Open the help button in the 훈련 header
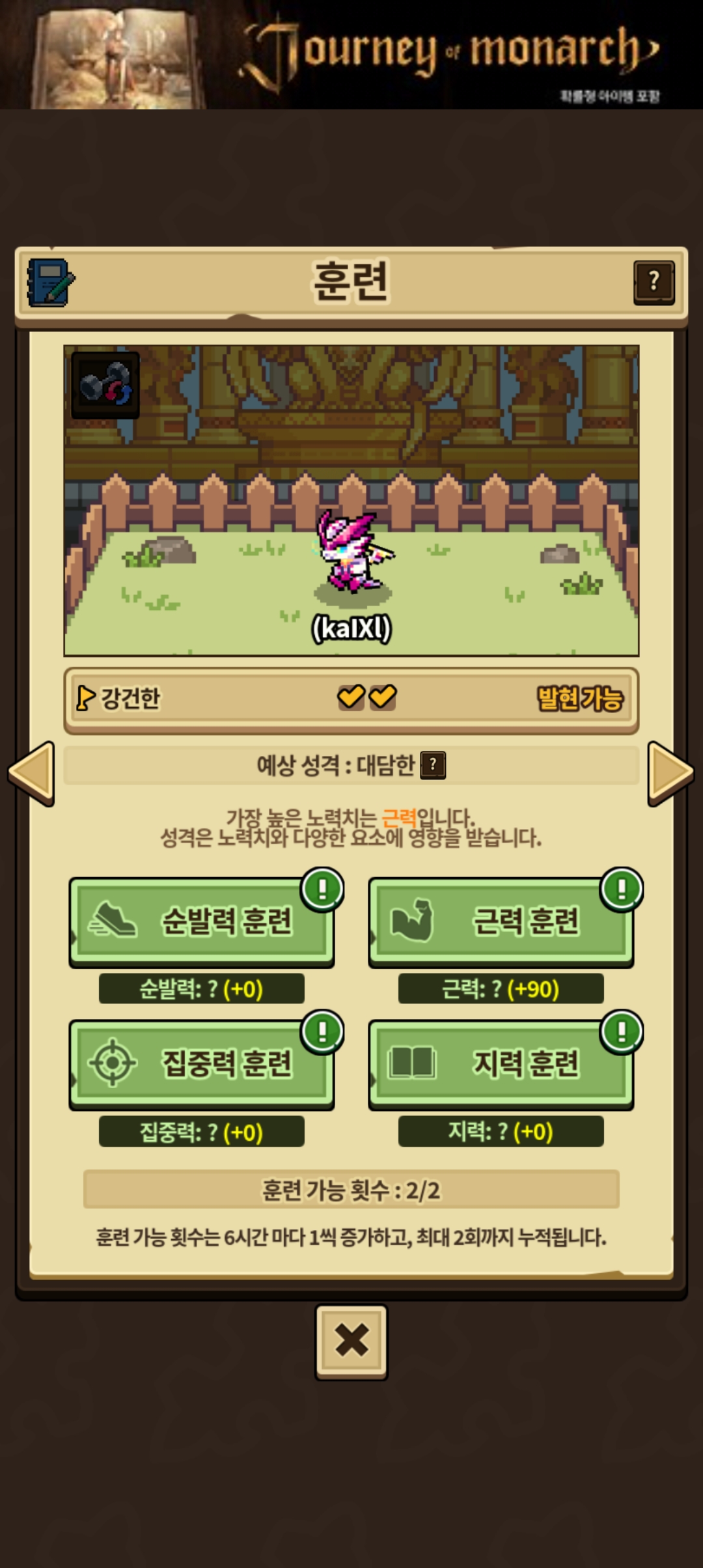The height and width of the screenshot is (1568, 703). (654, 283)
